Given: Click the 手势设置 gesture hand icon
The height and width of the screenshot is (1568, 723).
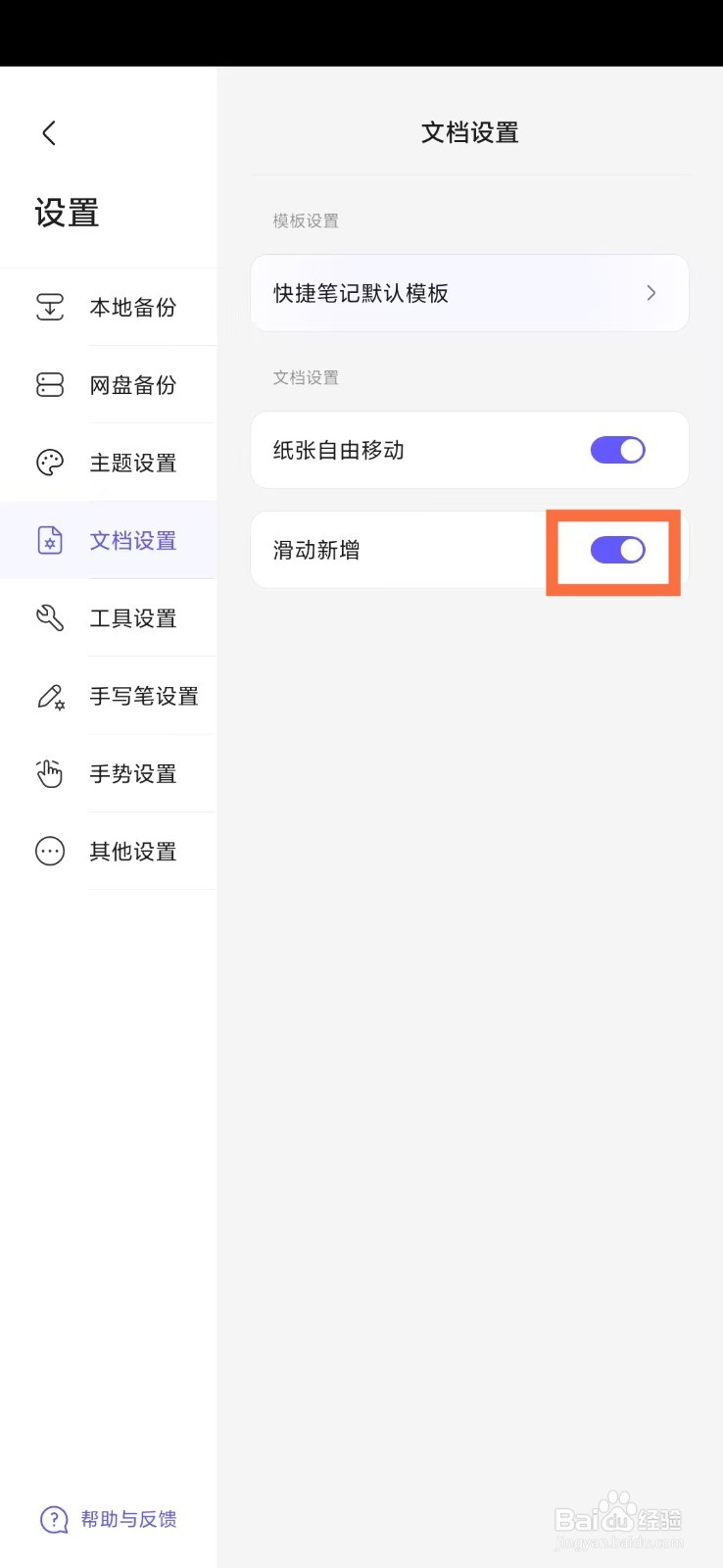Looking at the screenshot, I should (50, 774).
